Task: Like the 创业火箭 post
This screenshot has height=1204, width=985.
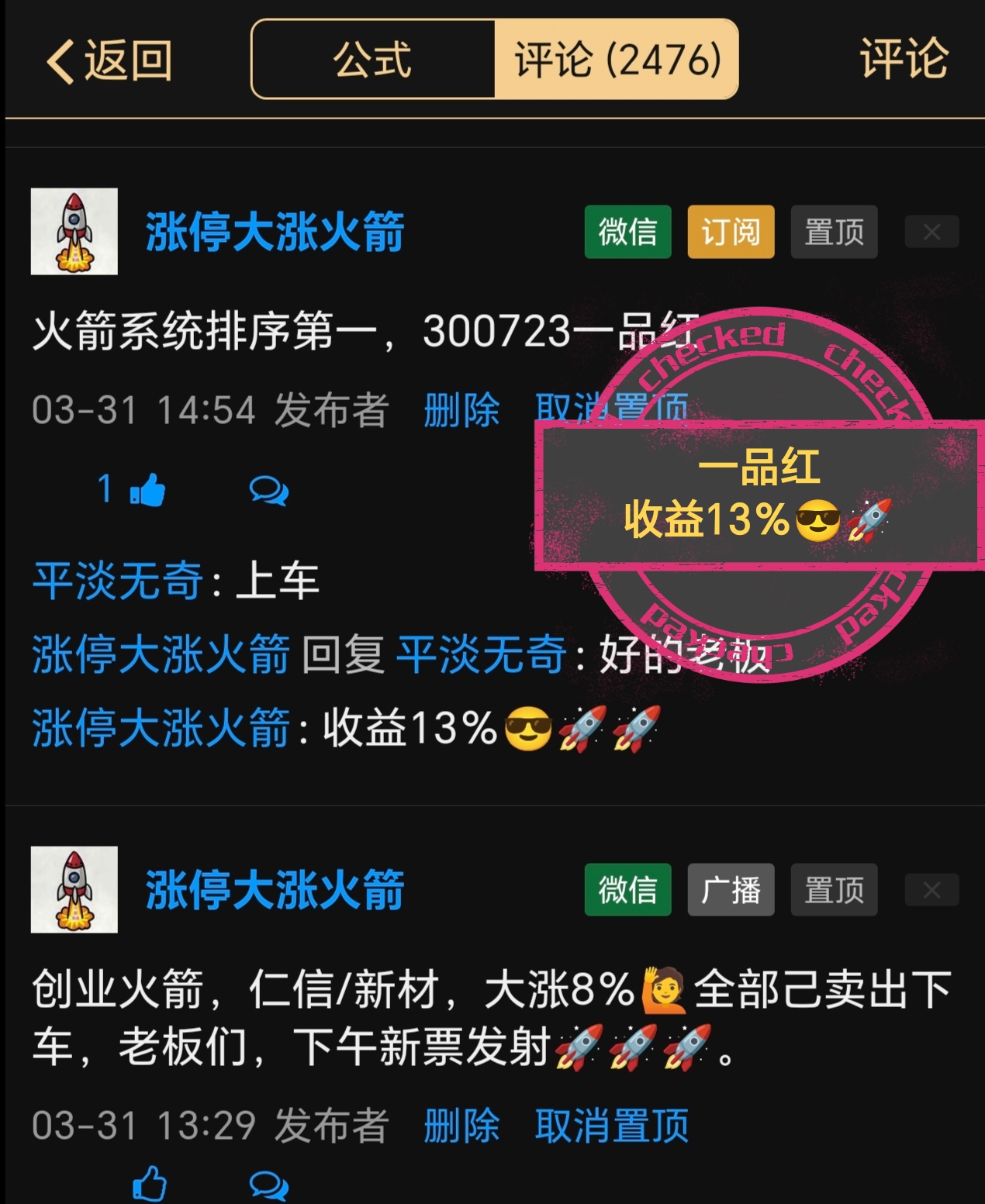Action: point(150,1184)
